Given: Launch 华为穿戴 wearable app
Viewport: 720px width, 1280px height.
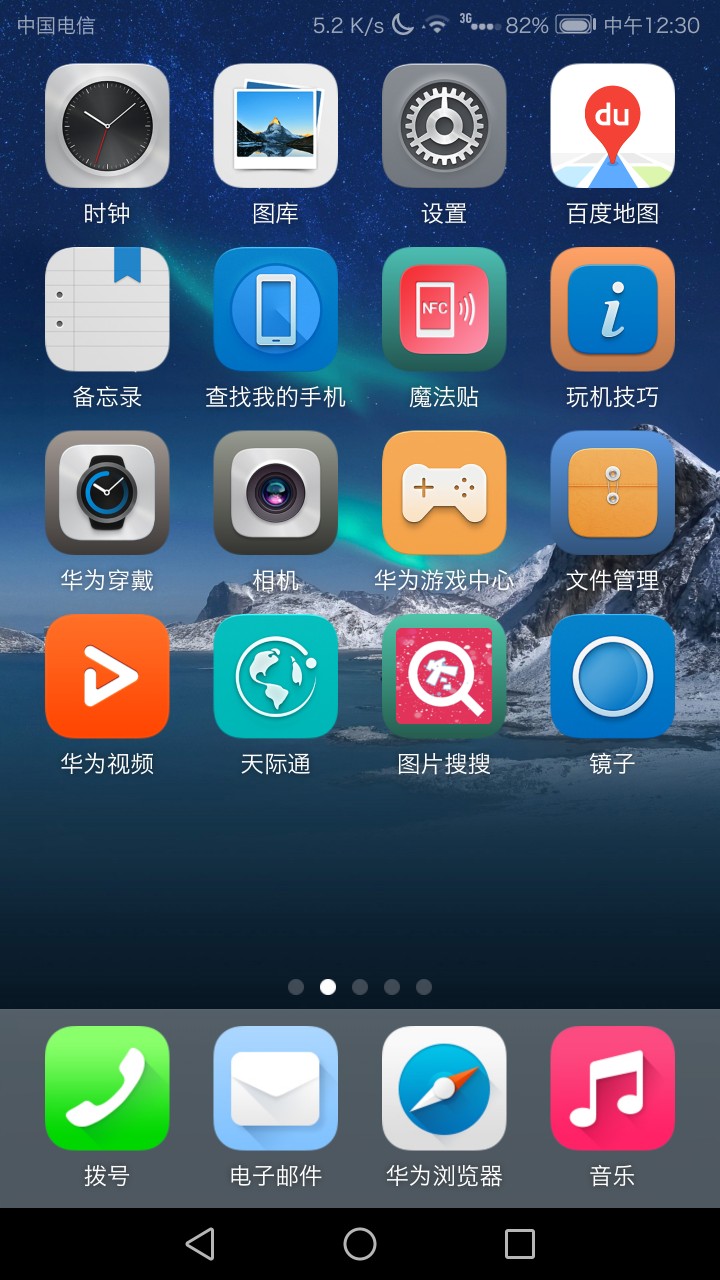Looking at the screenshot, I should point(107,493).
